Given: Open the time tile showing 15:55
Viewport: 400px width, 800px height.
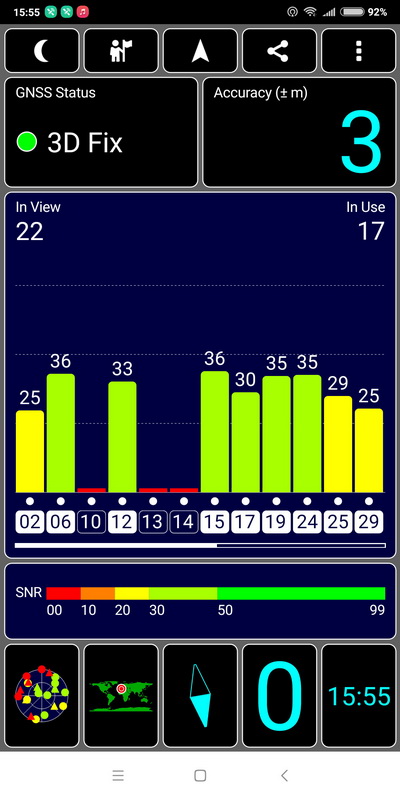Looking at the screenshot, I should 359,695.
